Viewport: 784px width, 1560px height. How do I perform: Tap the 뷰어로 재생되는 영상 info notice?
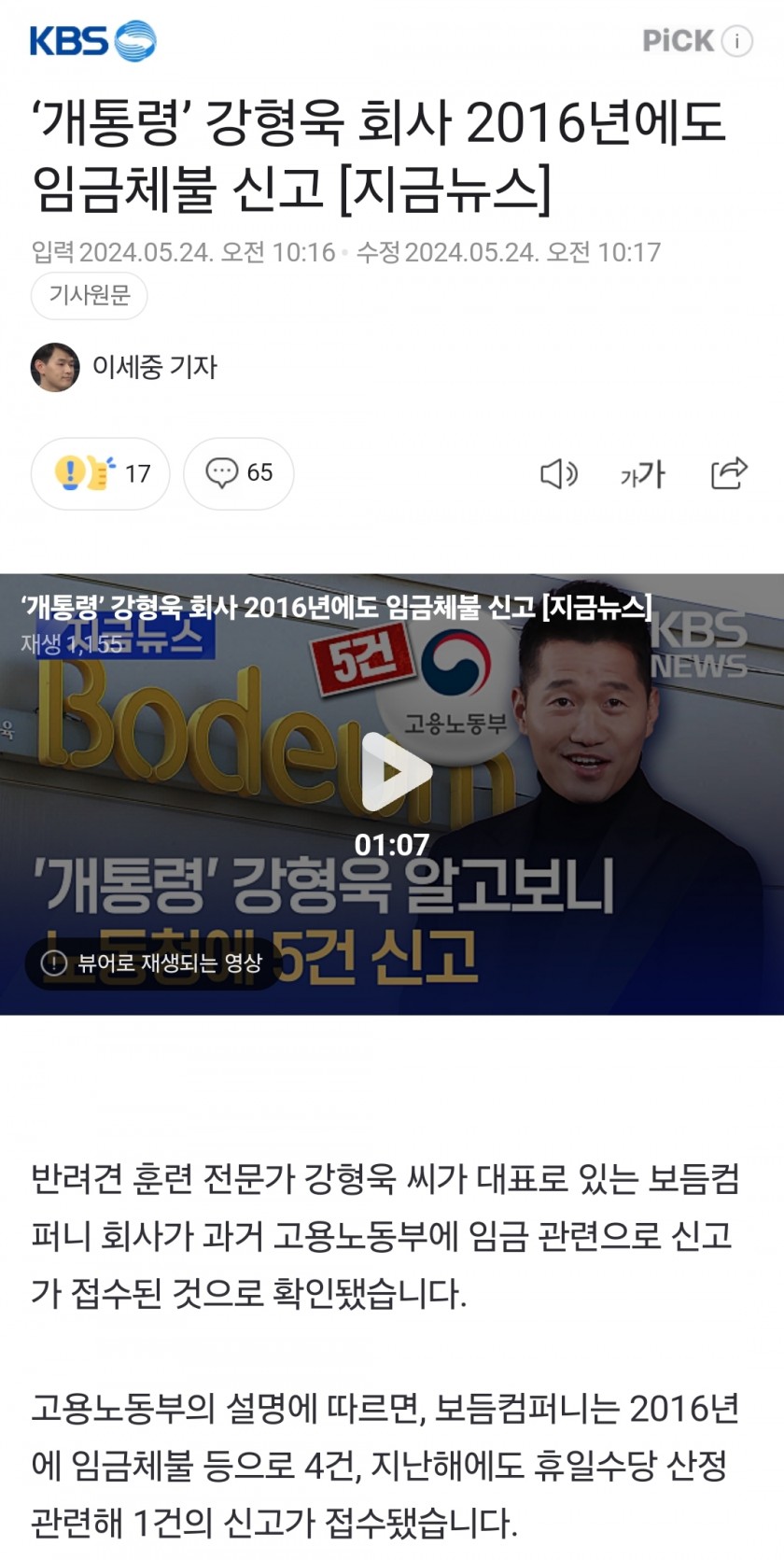[153, 963]
